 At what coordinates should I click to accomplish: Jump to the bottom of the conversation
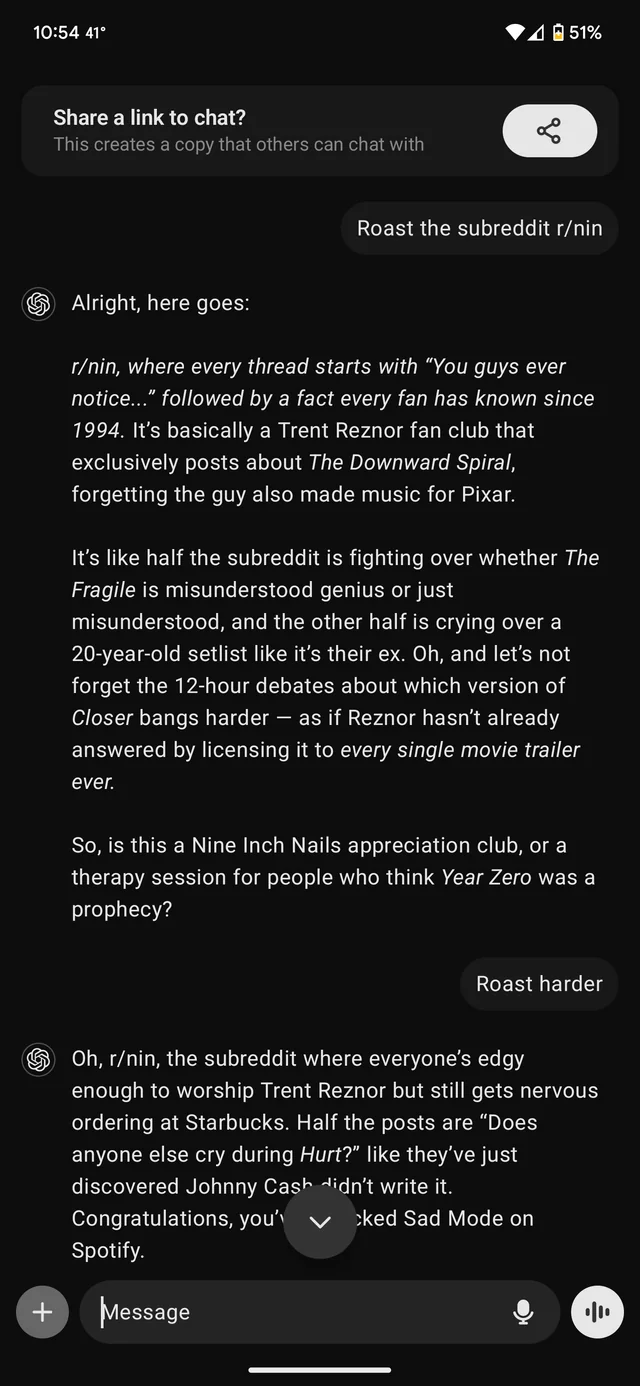tap(320, 1222)
